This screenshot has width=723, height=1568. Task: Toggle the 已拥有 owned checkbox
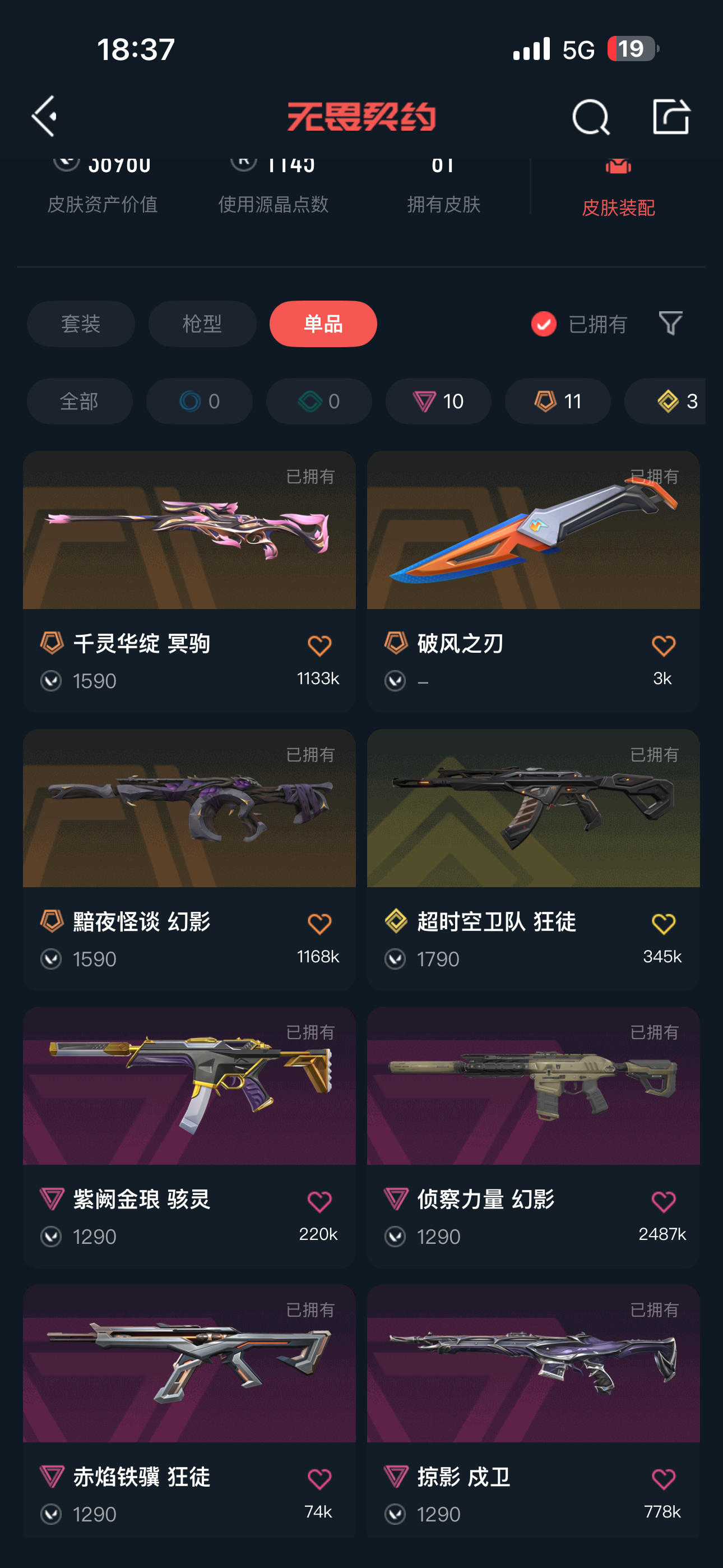tap(544, 324)
